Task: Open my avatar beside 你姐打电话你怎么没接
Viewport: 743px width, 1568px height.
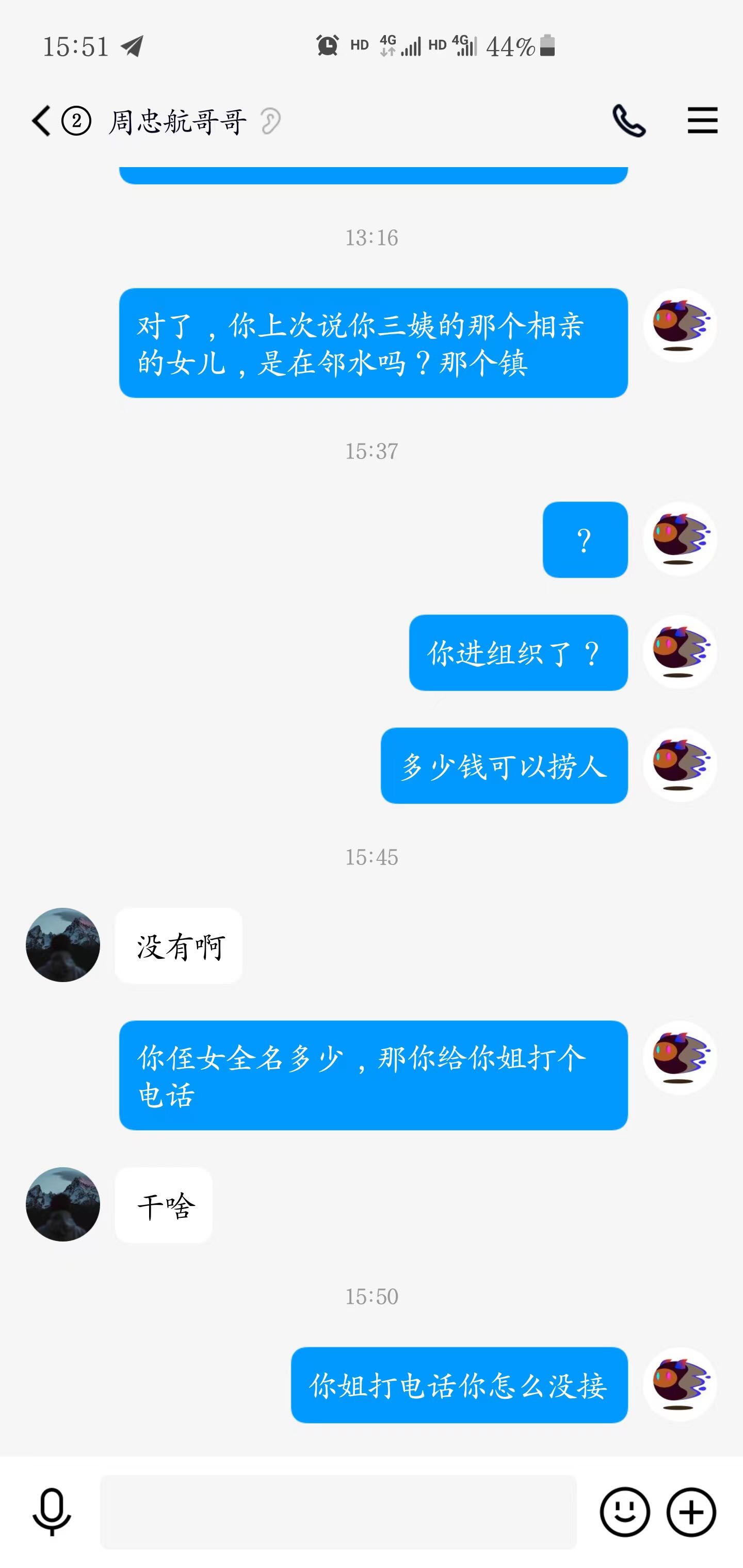Action: point(680,1384)
